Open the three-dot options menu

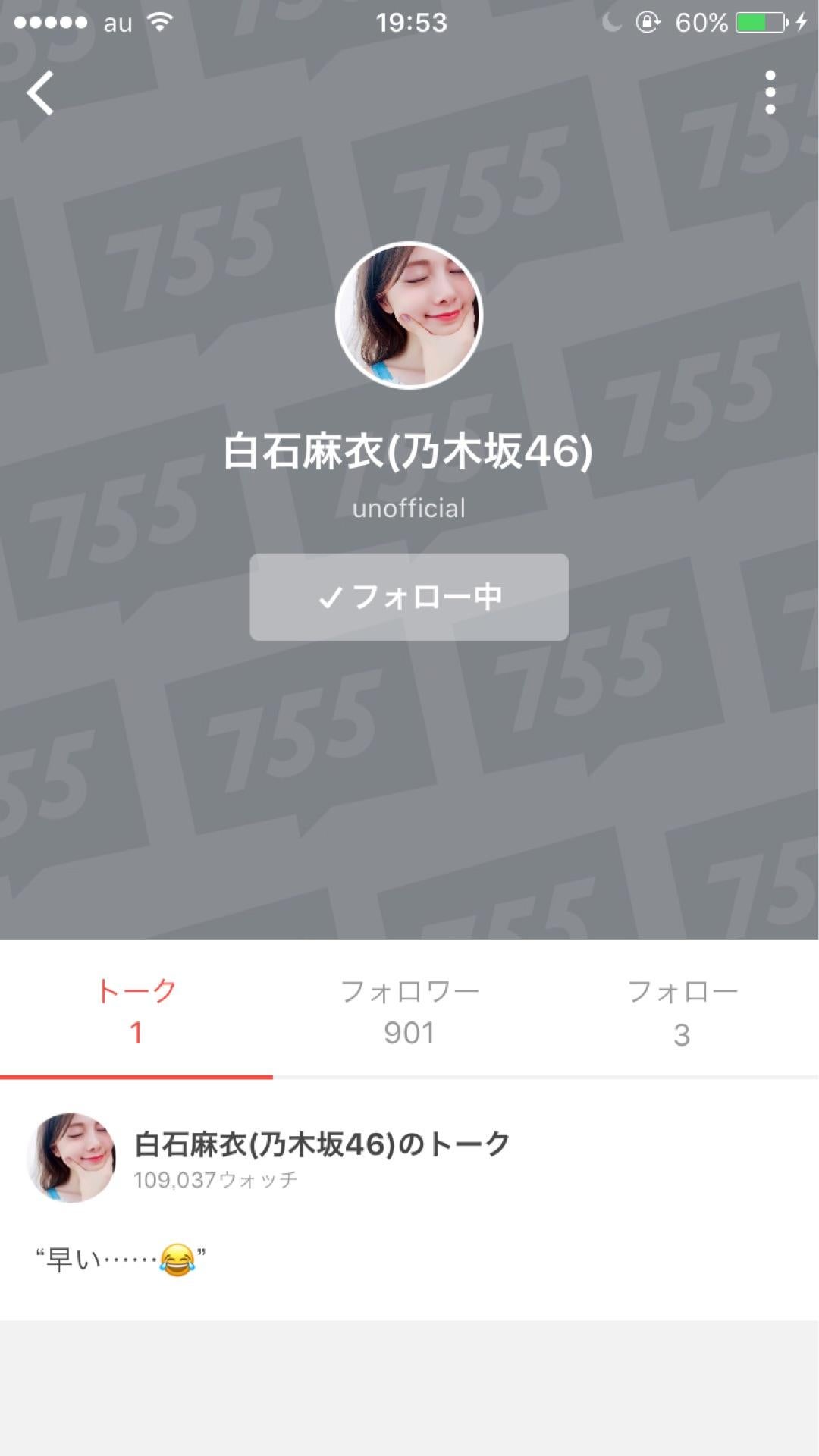click(x=770, y=91)
